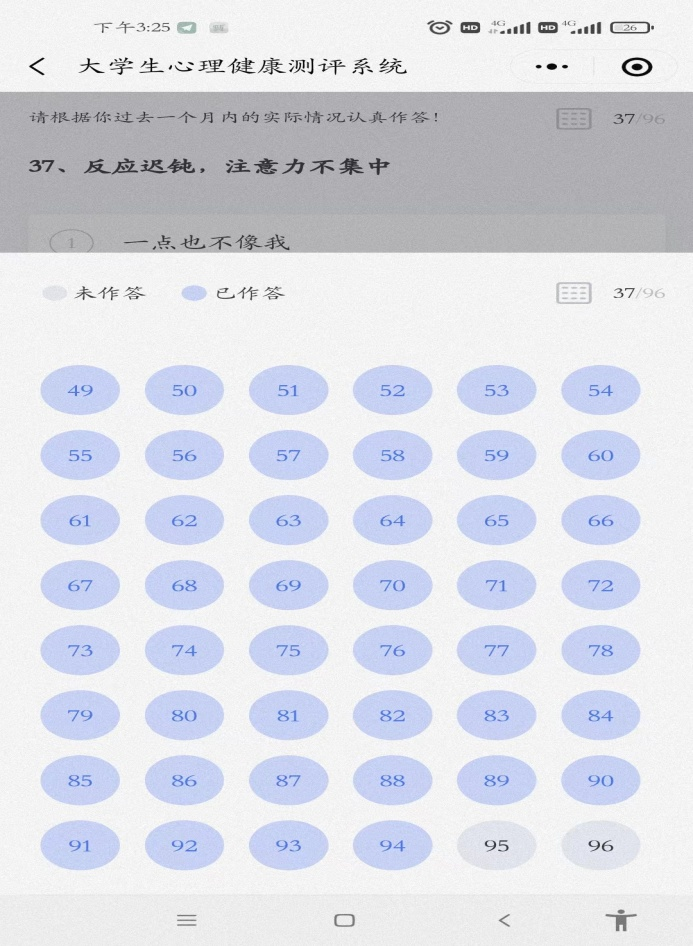Viewport: 693px width, 946px height.
Task: Open unanswered question 96
Action: click(600, 845)
